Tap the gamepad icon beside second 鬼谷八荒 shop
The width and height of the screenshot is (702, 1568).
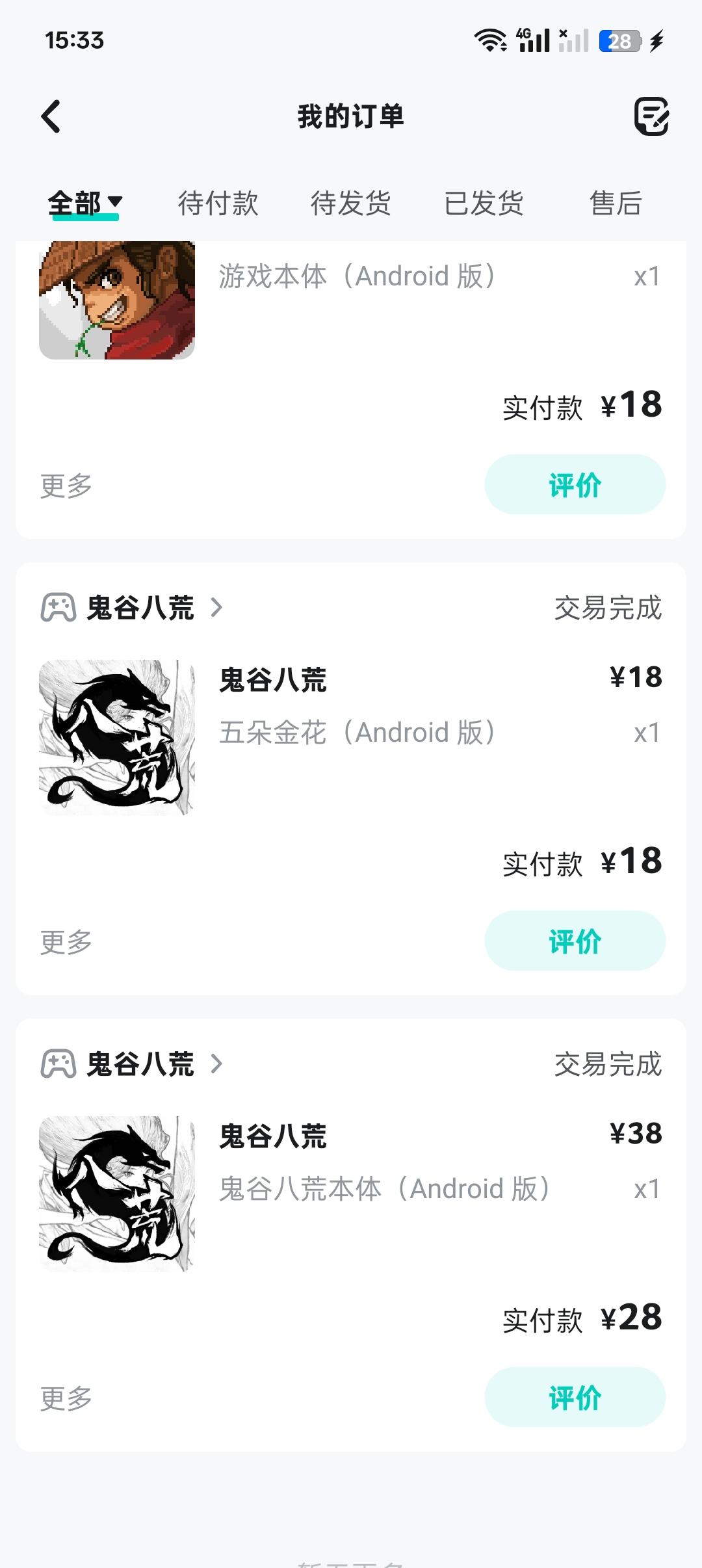point(57,1064)
